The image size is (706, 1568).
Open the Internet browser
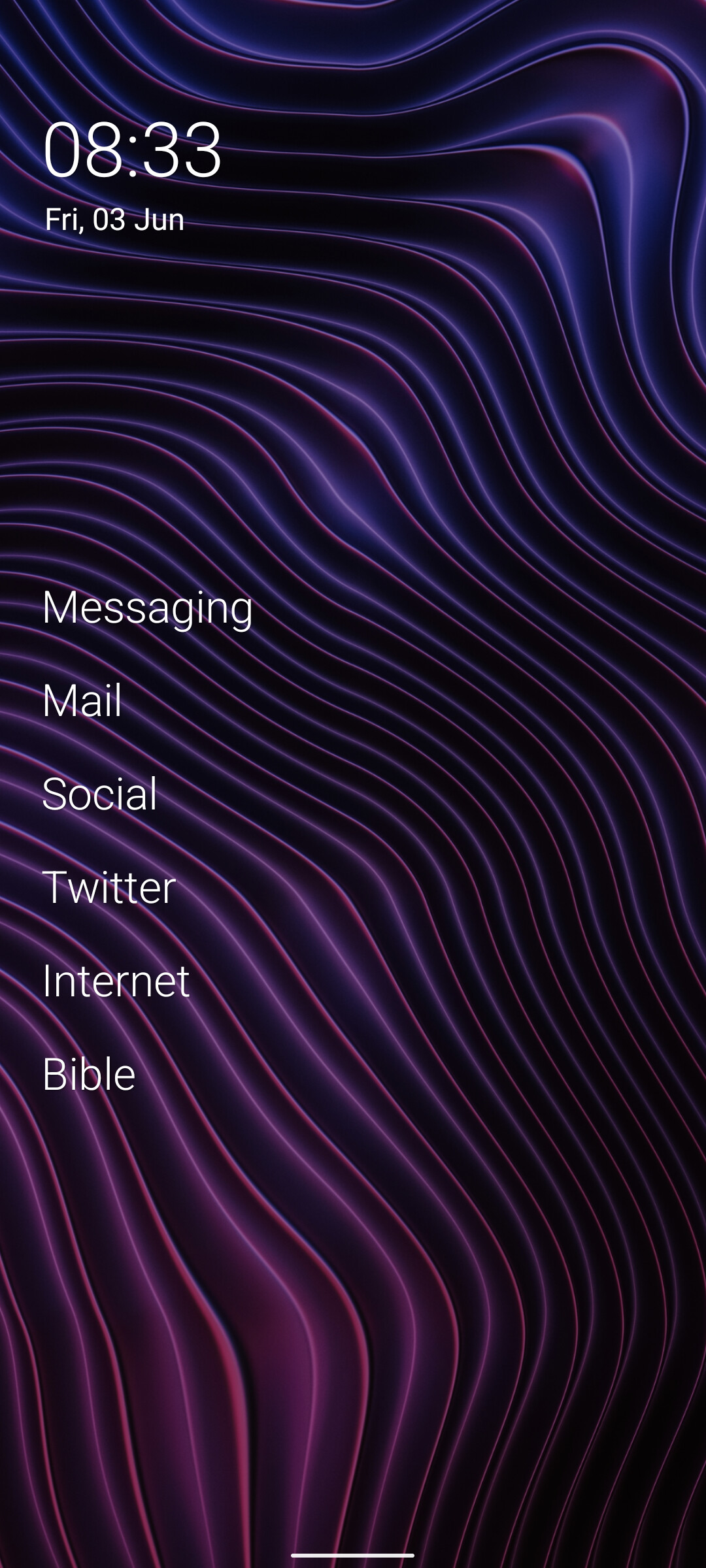coord(116,981)
